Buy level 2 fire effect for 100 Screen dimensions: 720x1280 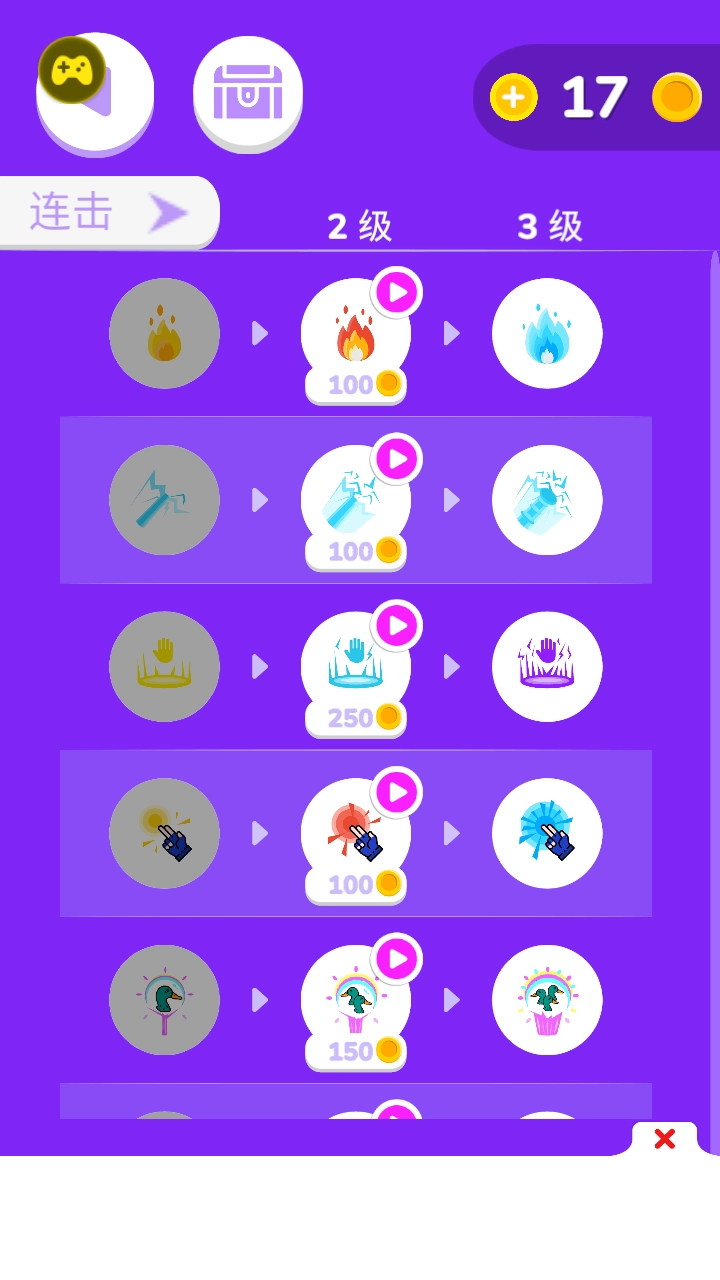(356, 384)
